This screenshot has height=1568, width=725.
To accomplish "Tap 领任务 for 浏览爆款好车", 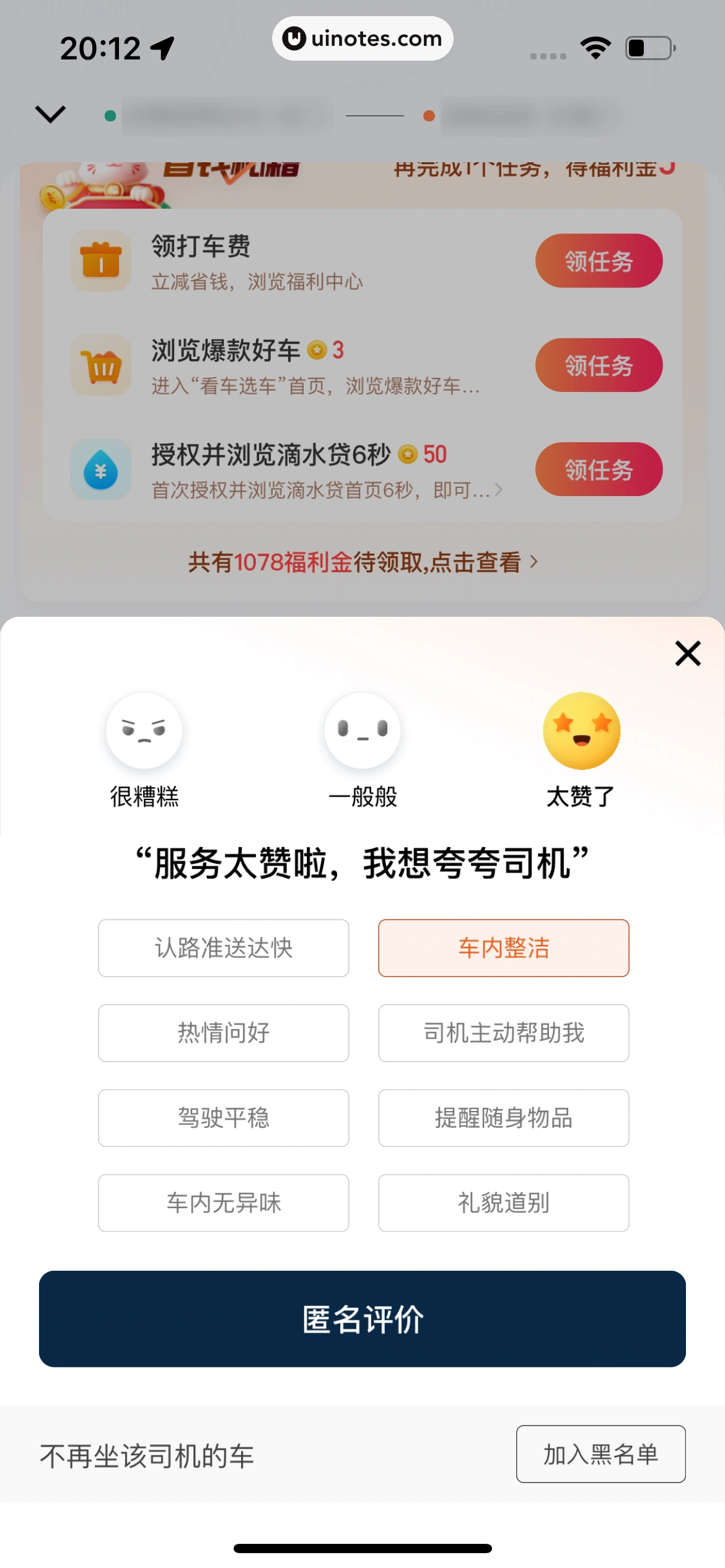I will (599, 365).
